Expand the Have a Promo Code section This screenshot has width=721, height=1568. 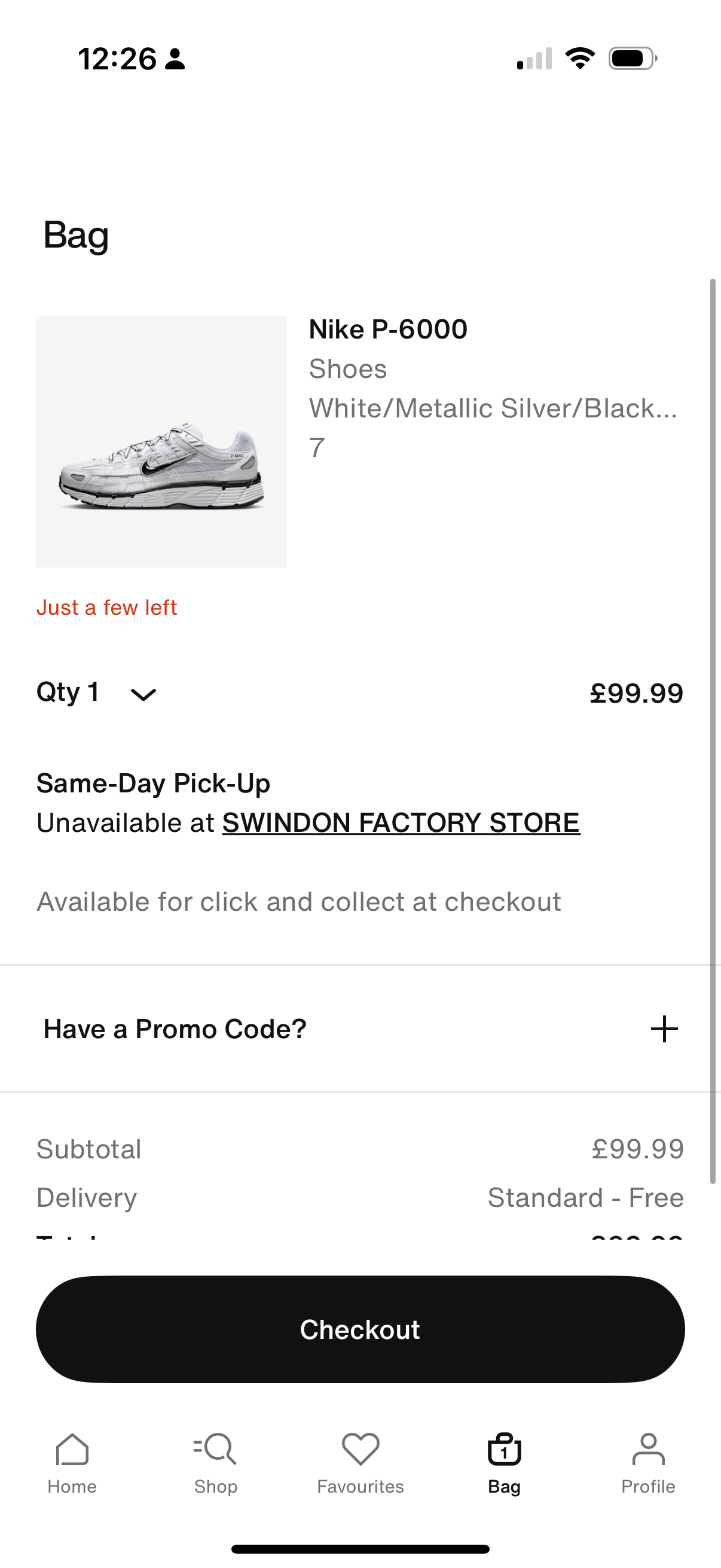(x=174, y=1029)
